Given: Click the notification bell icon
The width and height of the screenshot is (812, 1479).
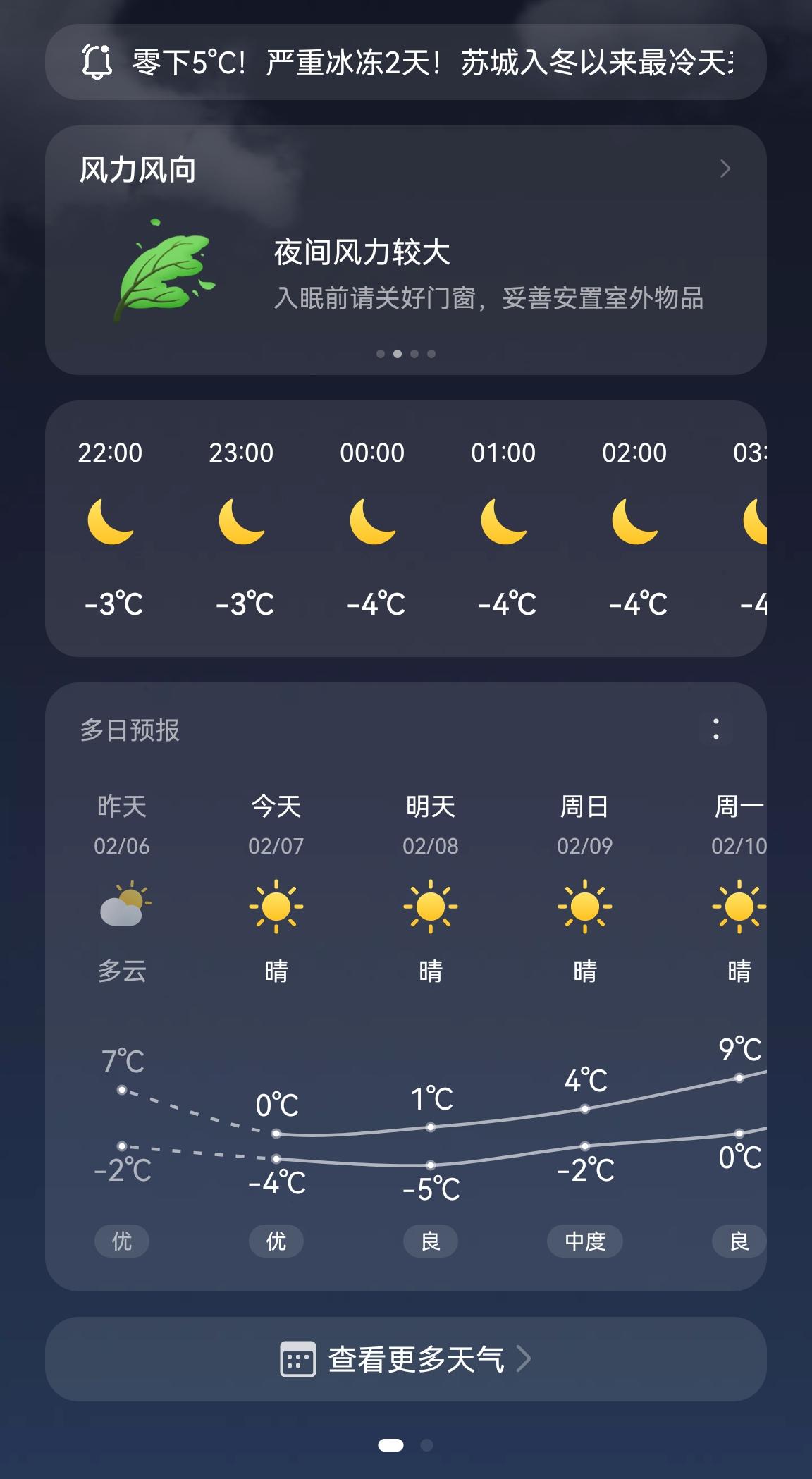Looking at the screenshot, I should point(97,62).
